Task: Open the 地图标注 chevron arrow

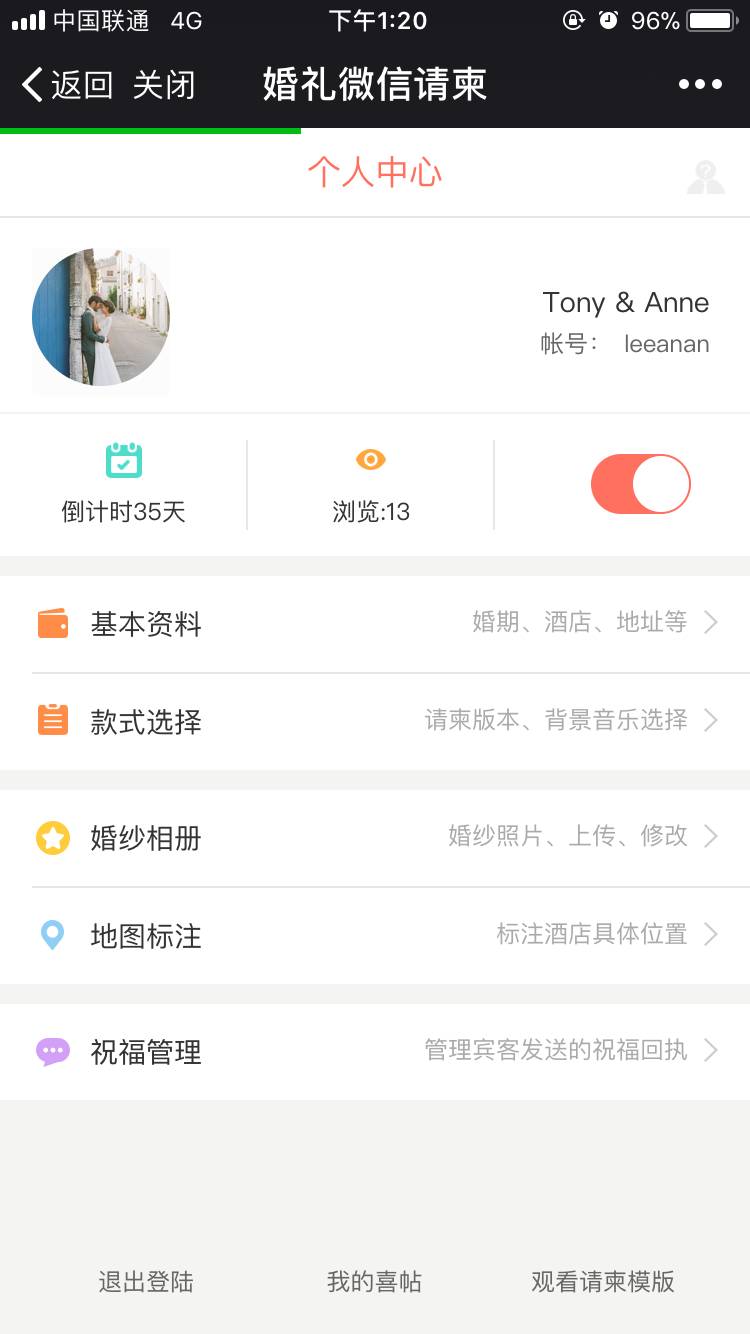Action: pyautogui.click(x=712, y=934)
